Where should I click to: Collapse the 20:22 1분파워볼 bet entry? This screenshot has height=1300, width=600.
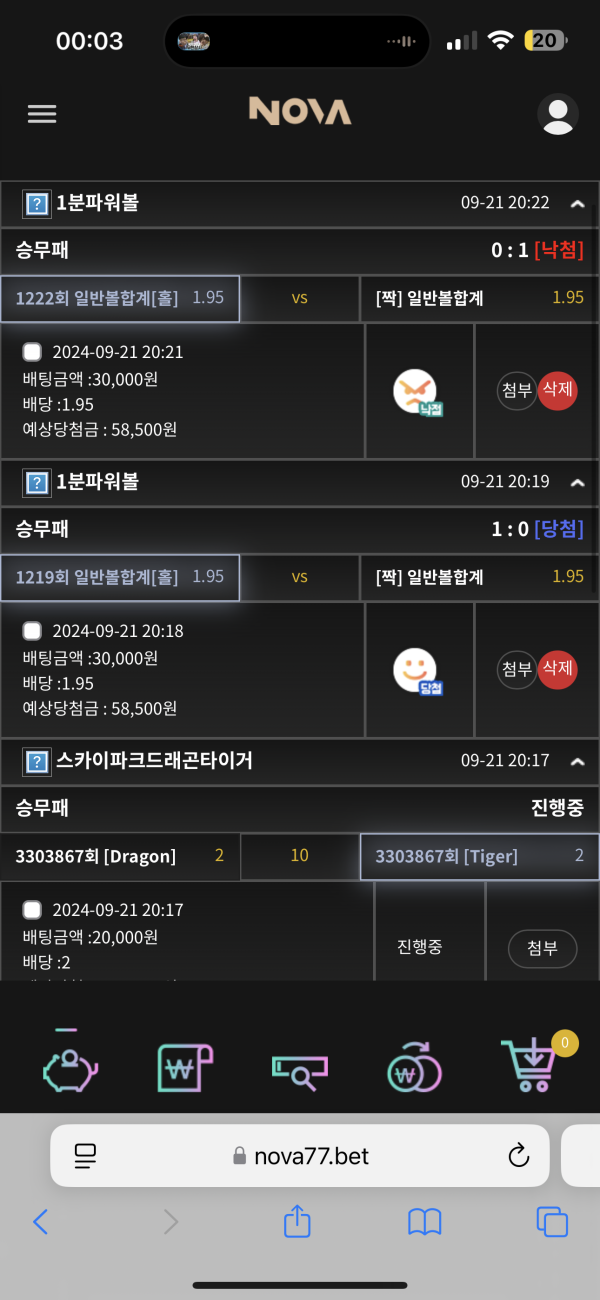(577, 203)
